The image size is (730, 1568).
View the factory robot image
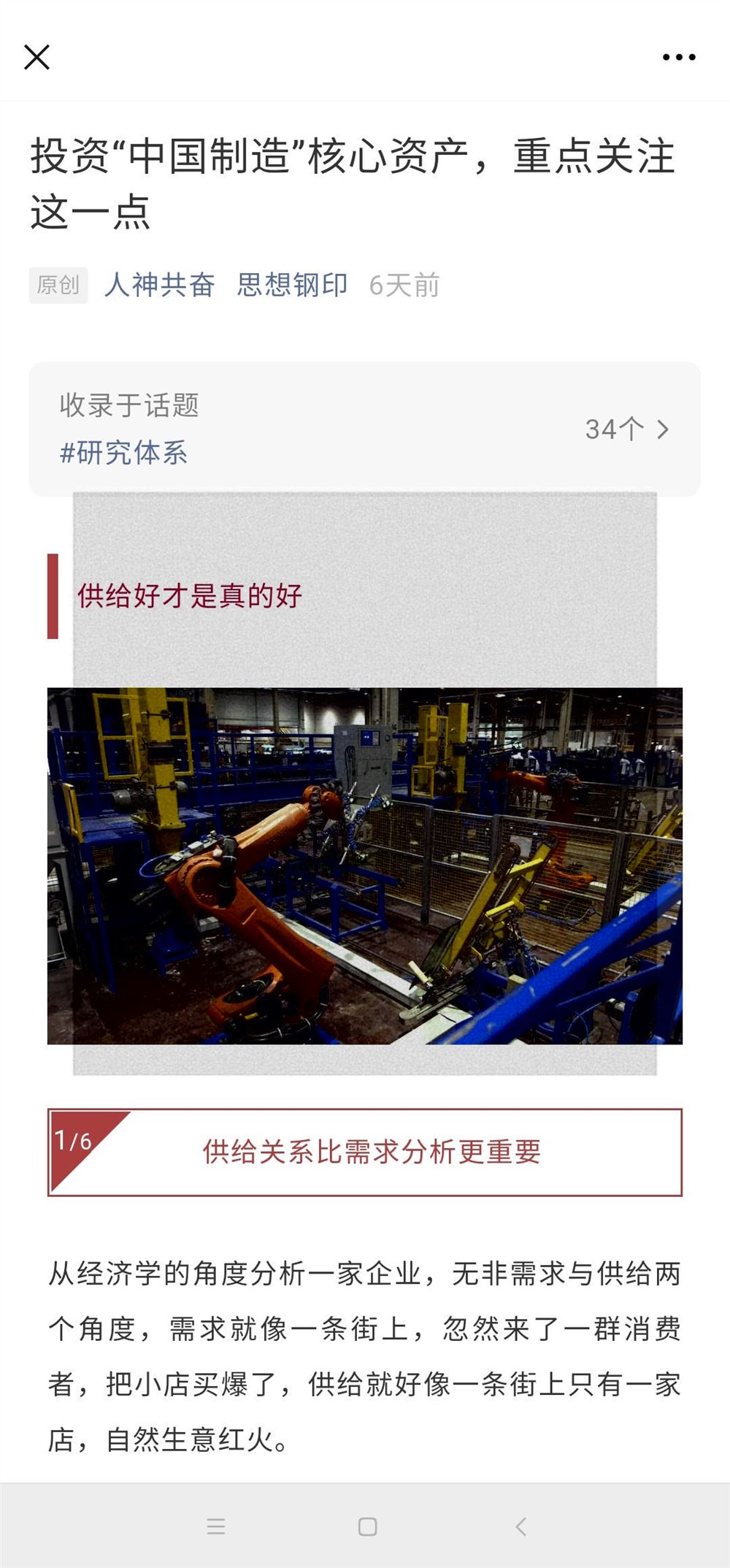[x=365, y=865]
